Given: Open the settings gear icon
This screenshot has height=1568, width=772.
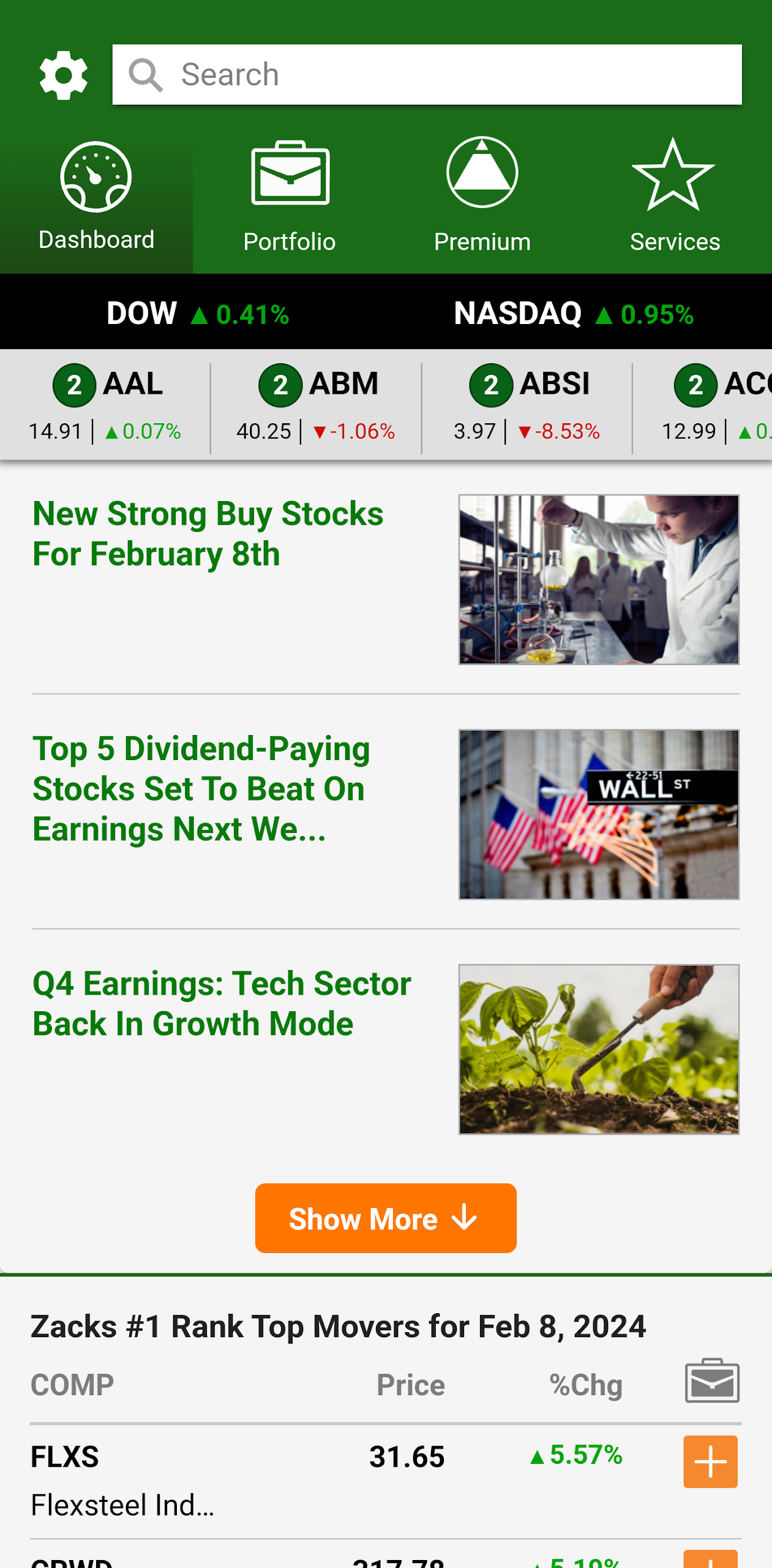Looking at the screenshot, I should tap(62, 73).
